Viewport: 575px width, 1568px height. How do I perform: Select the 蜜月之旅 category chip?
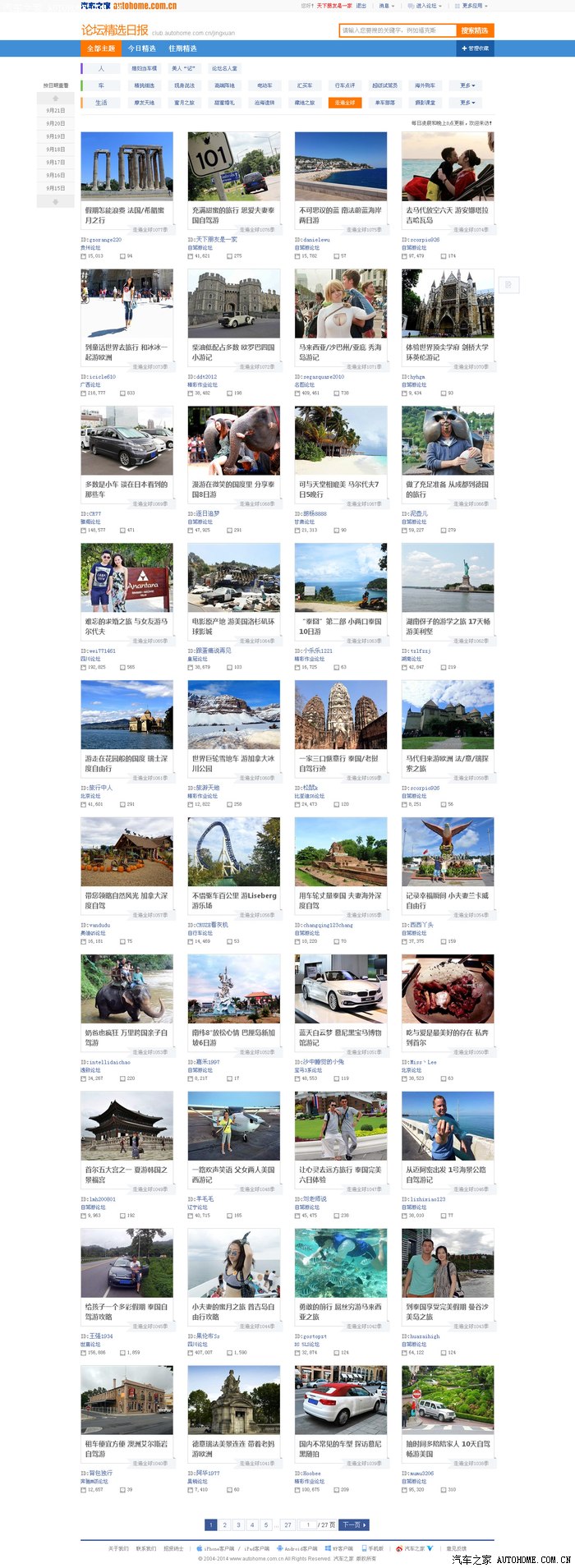(x=185, y=103)
